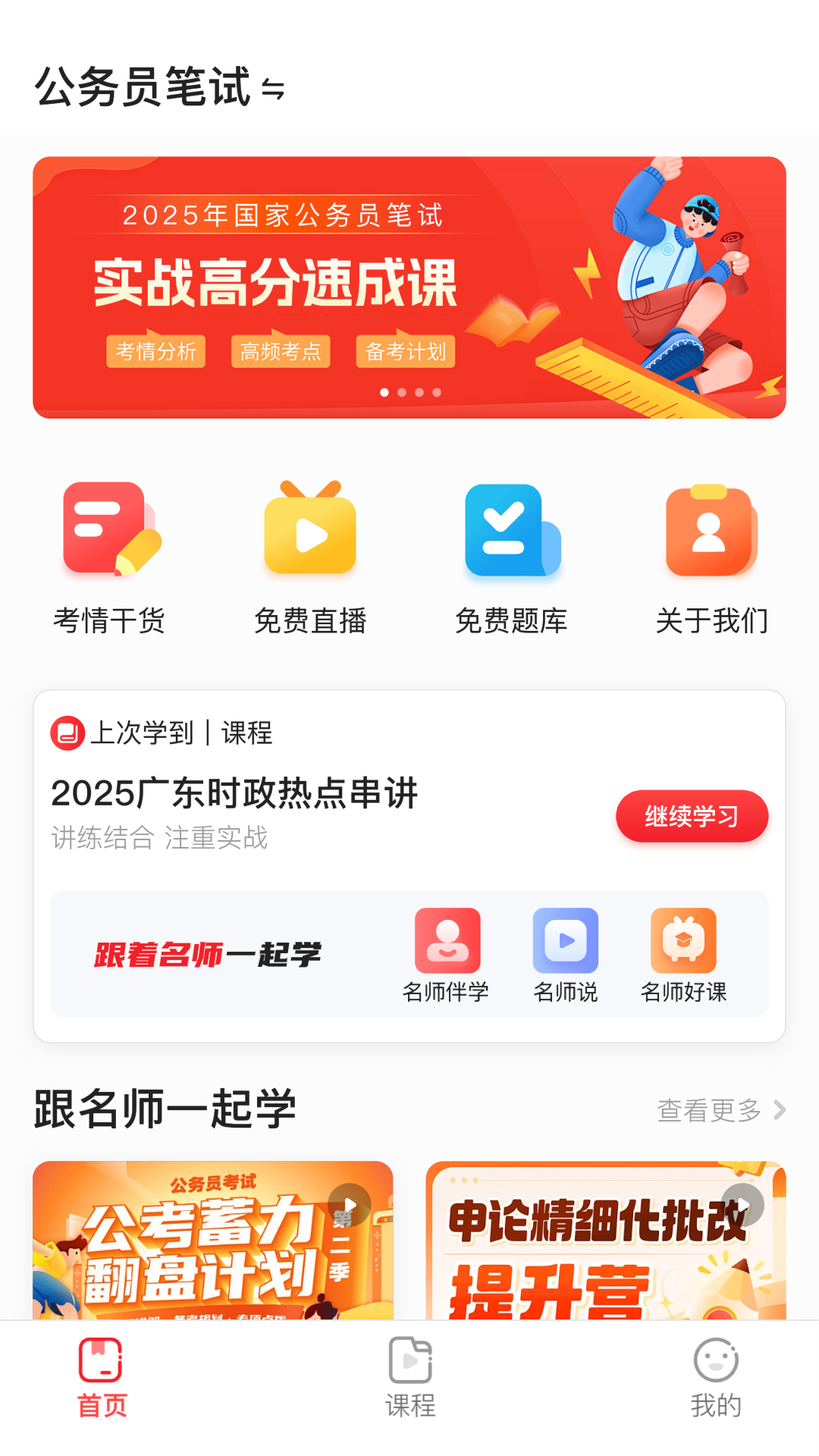
Task: Tap the exam switcher arrows beside 公务员笔试
Action: tap(275, 91)
